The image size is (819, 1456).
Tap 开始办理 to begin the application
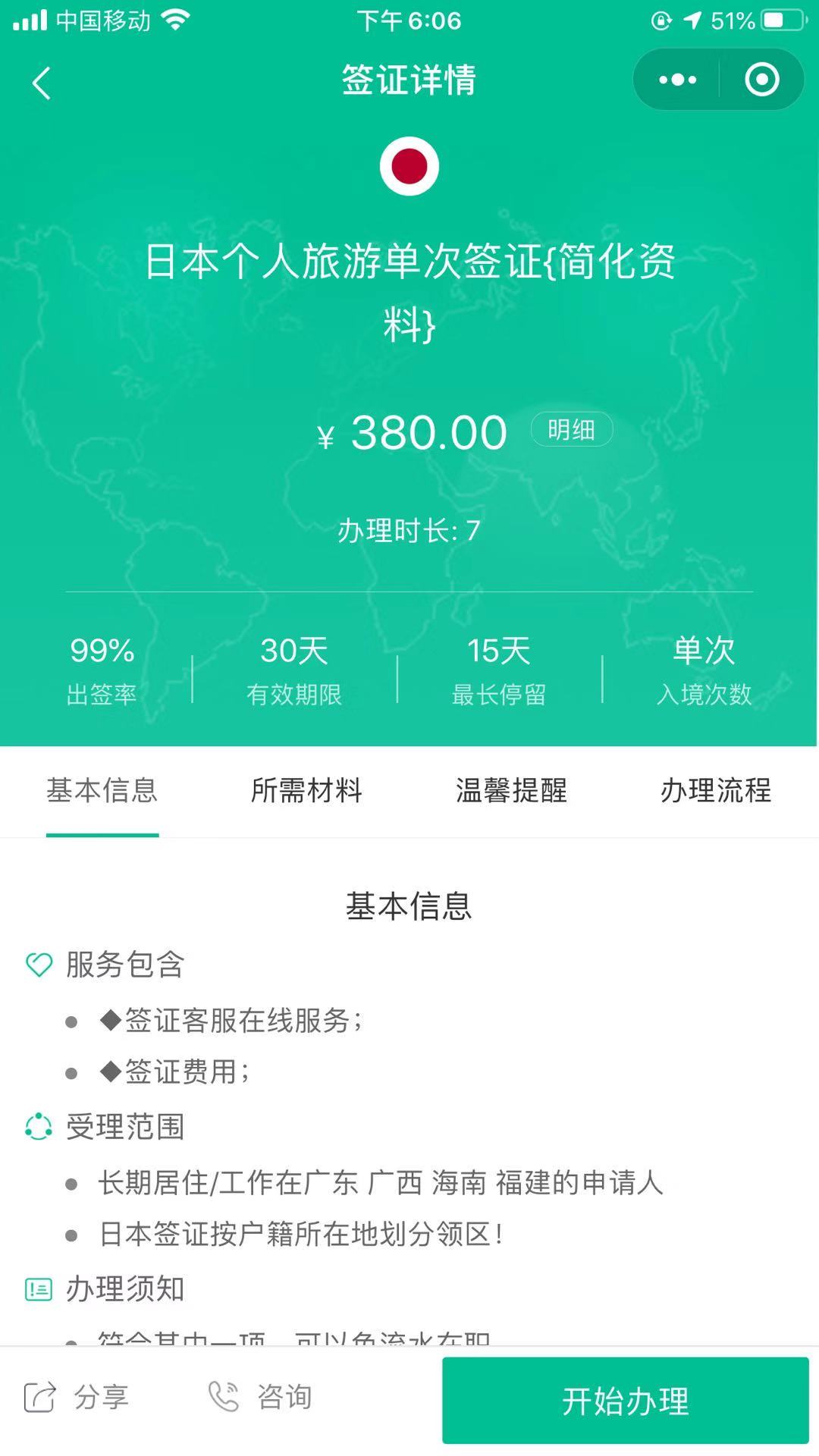click(x=626, y=1400)
